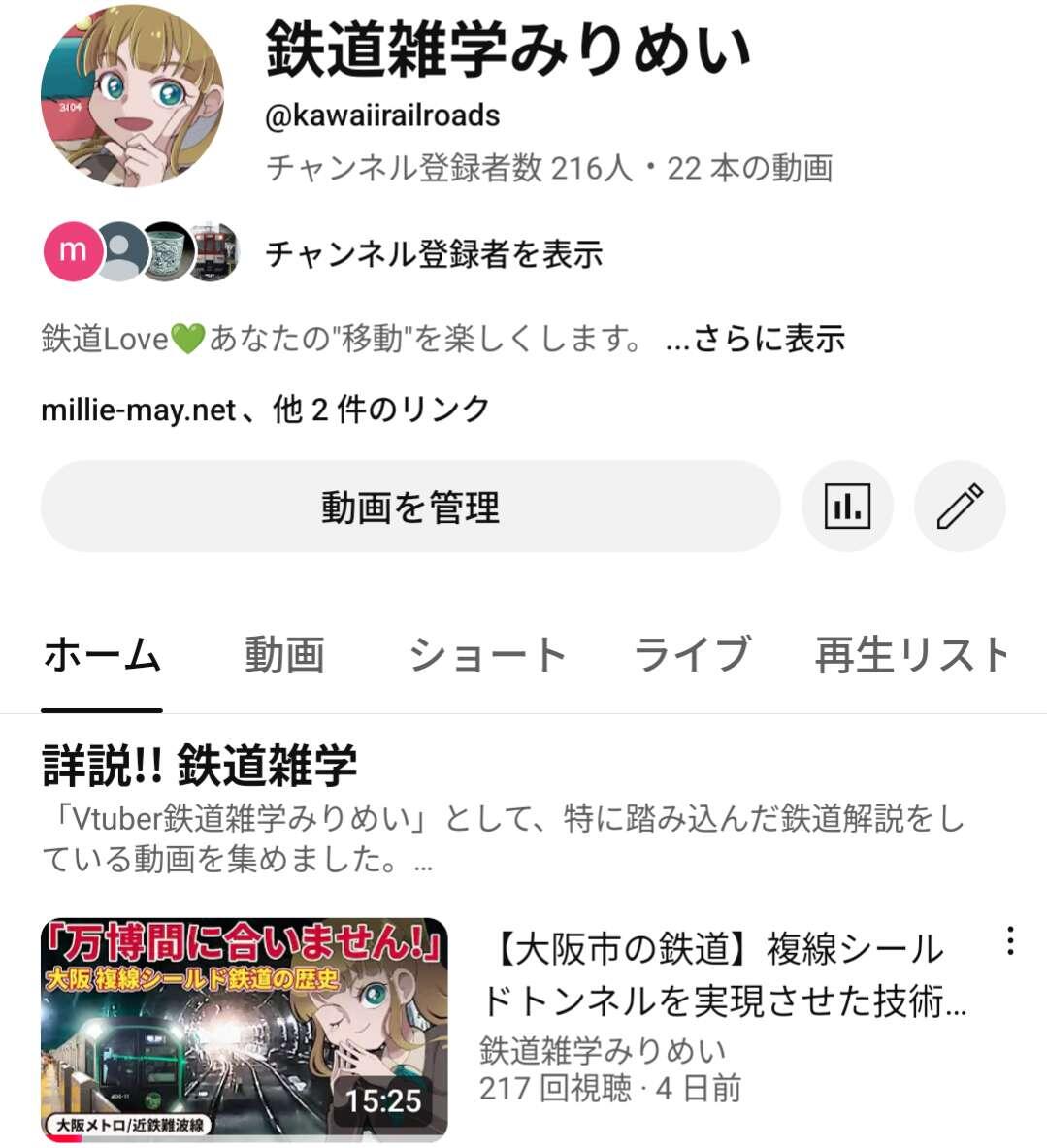Tap the 動画を管理 button
Image resolution: width=1047 pixels, height=1148 pixels.
click(x=409, y=507)
